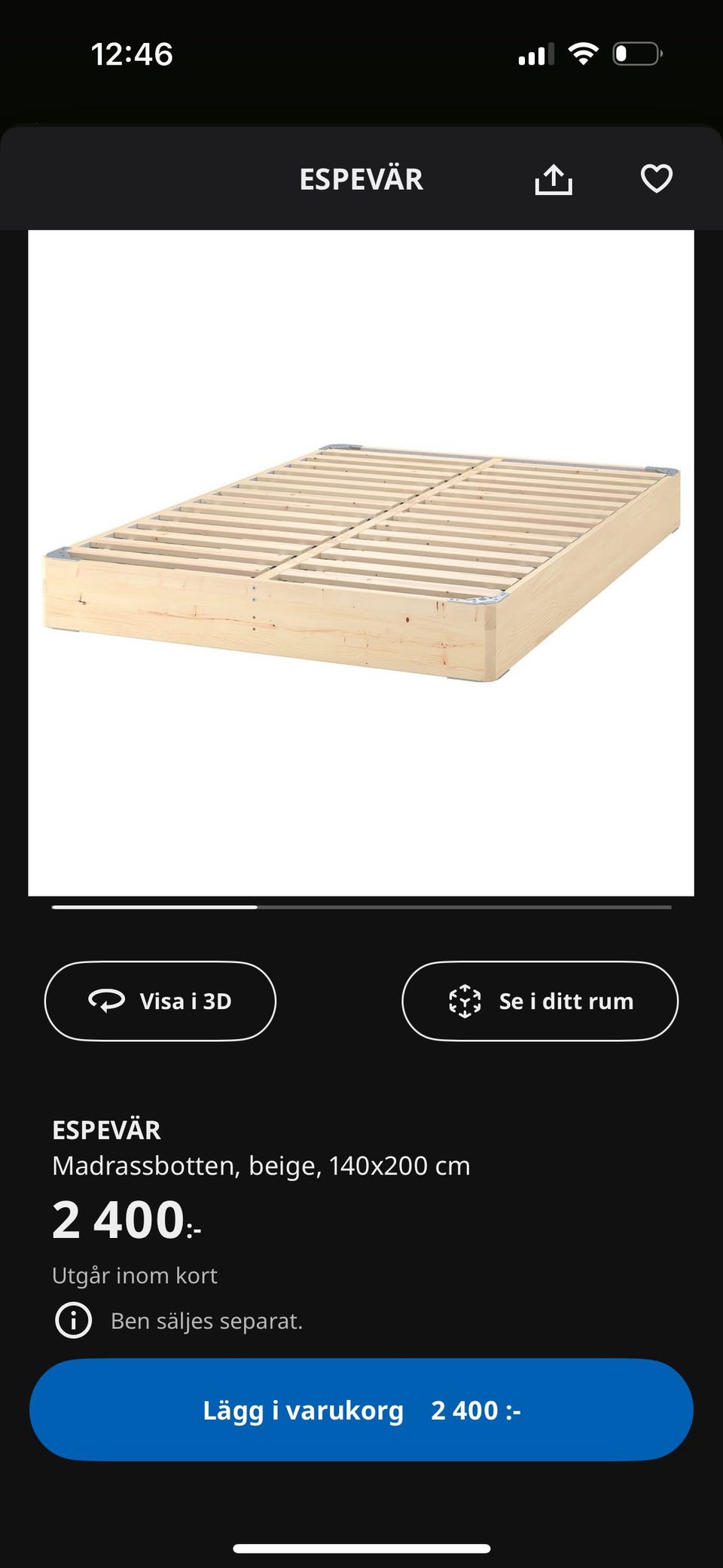723x1568 pixels.
Task: Tap Lägg i varukorg 2 400 button
Action: (361, 1409)
